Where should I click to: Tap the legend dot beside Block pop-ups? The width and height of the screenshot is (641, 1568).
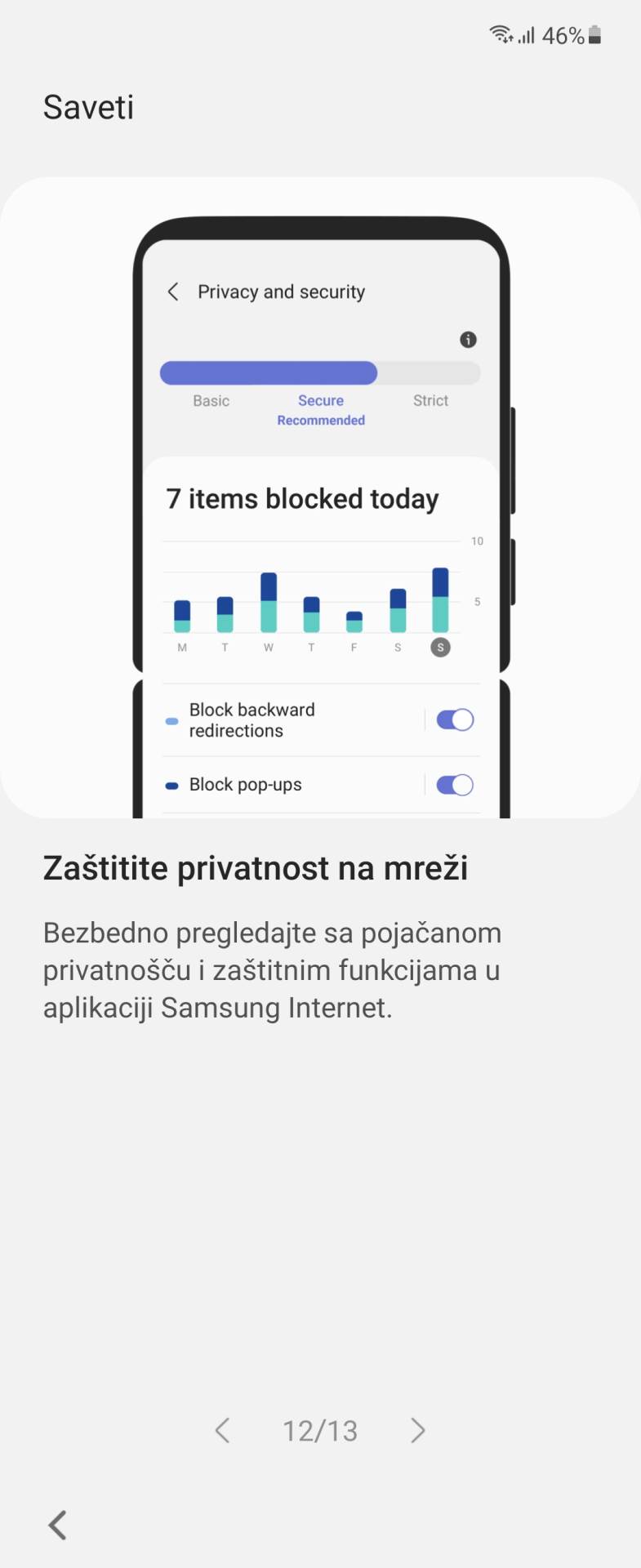click(171, 785)
